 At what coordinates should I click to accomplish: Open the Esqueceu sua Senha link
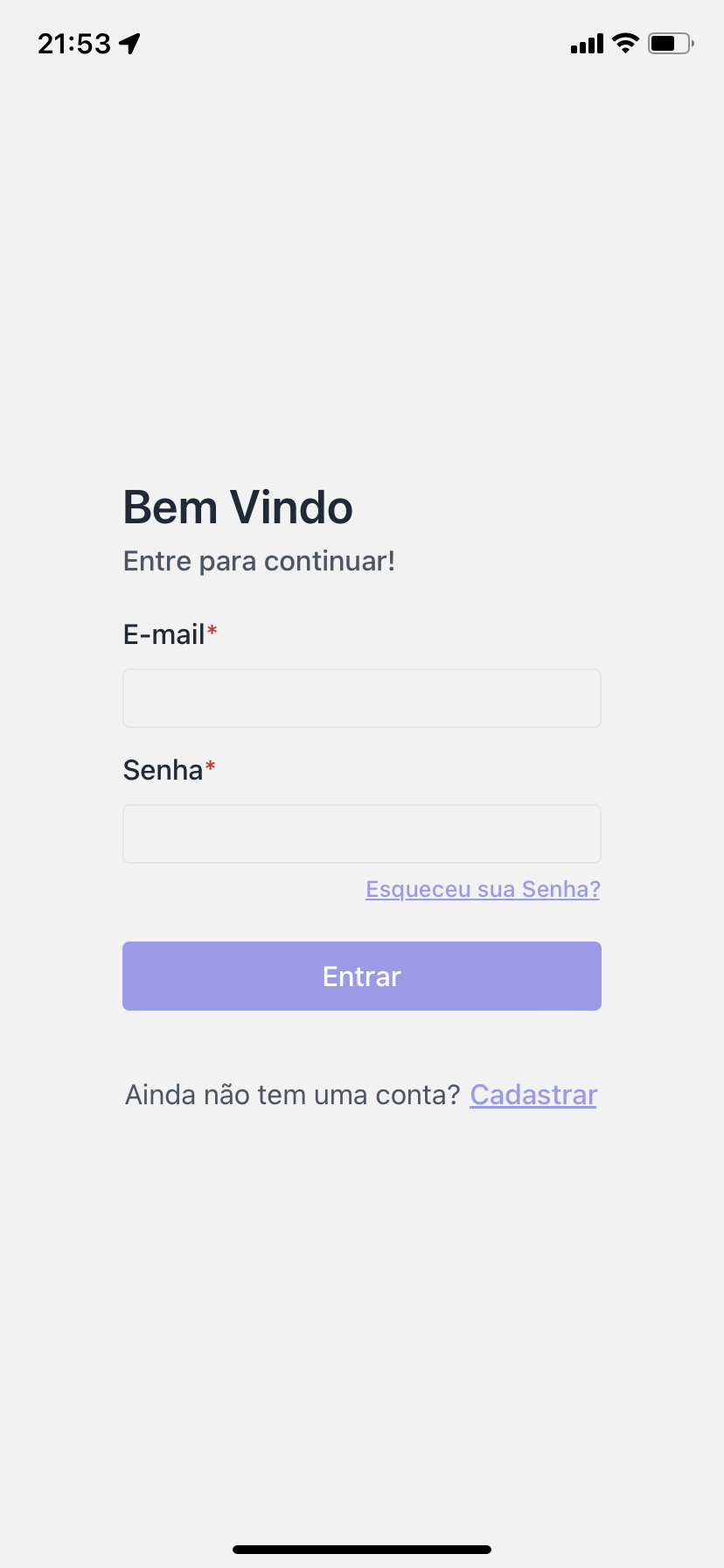point(483,889)
